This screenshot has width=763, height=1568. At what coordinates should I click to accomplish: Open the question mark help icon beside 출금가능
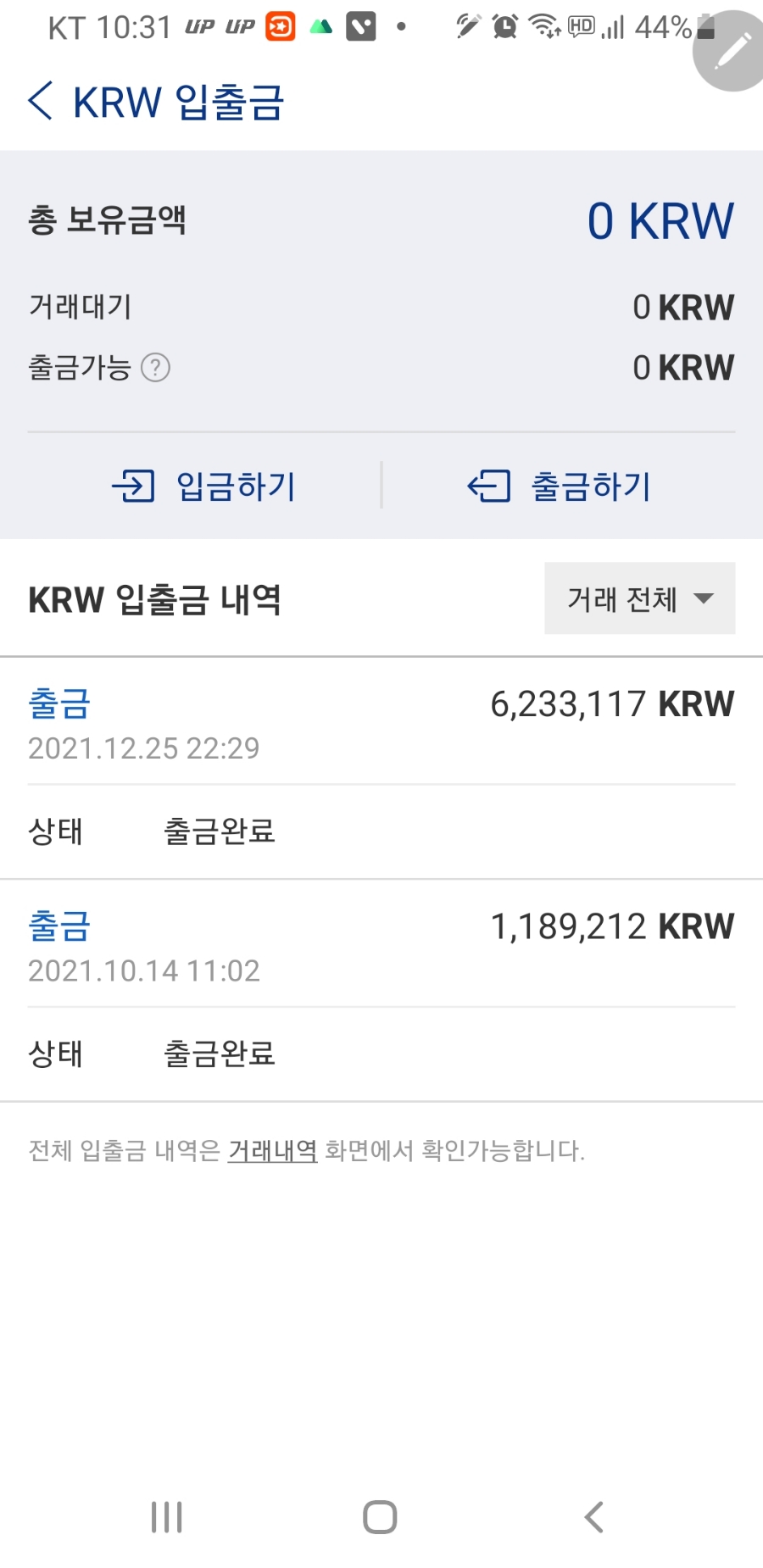(x=156, y=367)
